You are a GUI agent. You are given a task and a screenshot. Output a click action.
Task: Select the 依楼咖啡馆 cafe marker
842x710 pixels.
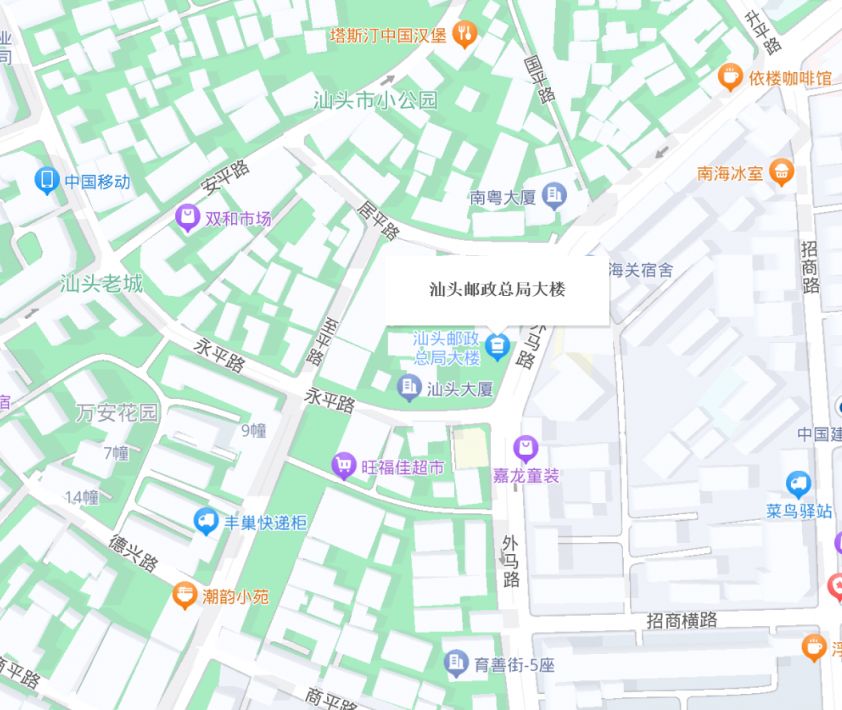tap(730, 77)
